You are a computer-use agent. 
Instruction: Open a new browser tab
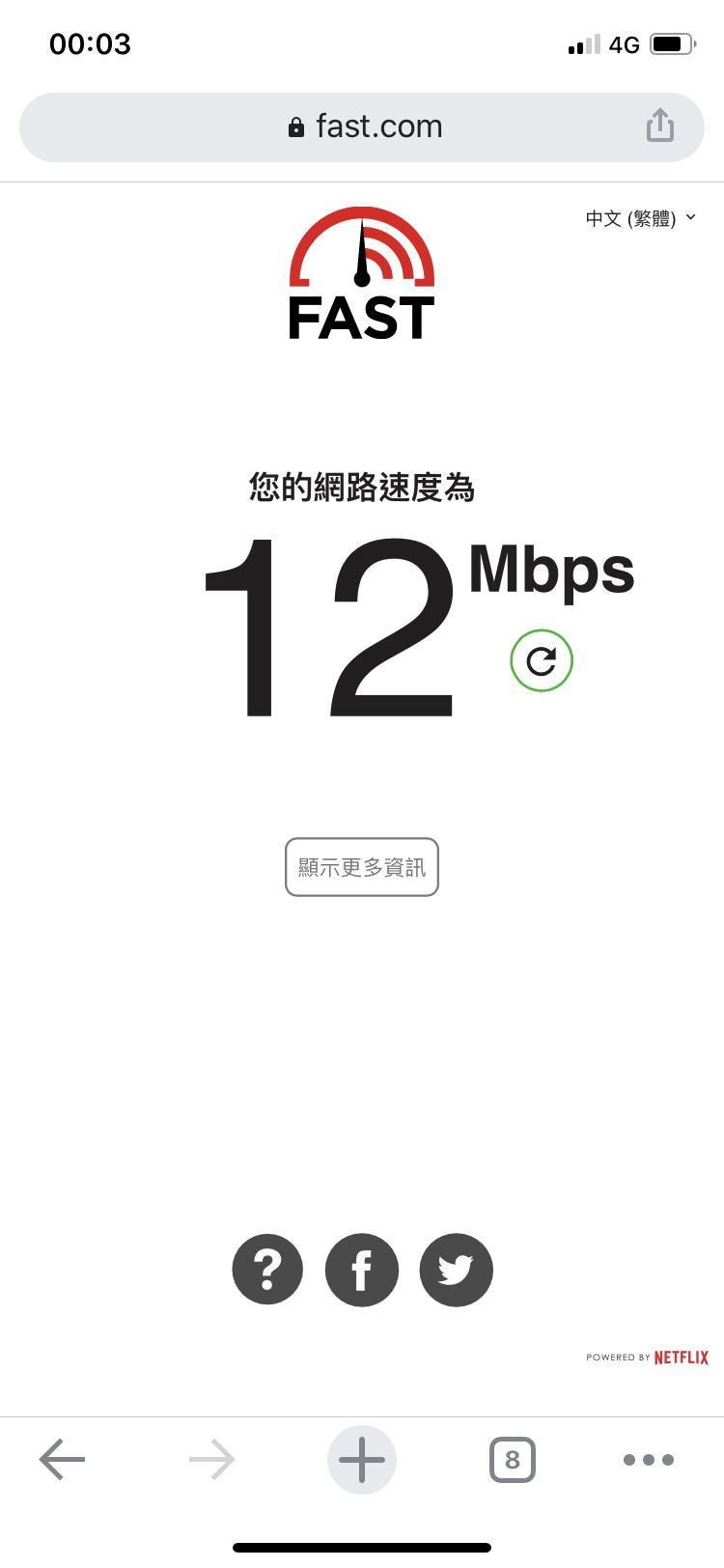click(x=362, y=1459)
